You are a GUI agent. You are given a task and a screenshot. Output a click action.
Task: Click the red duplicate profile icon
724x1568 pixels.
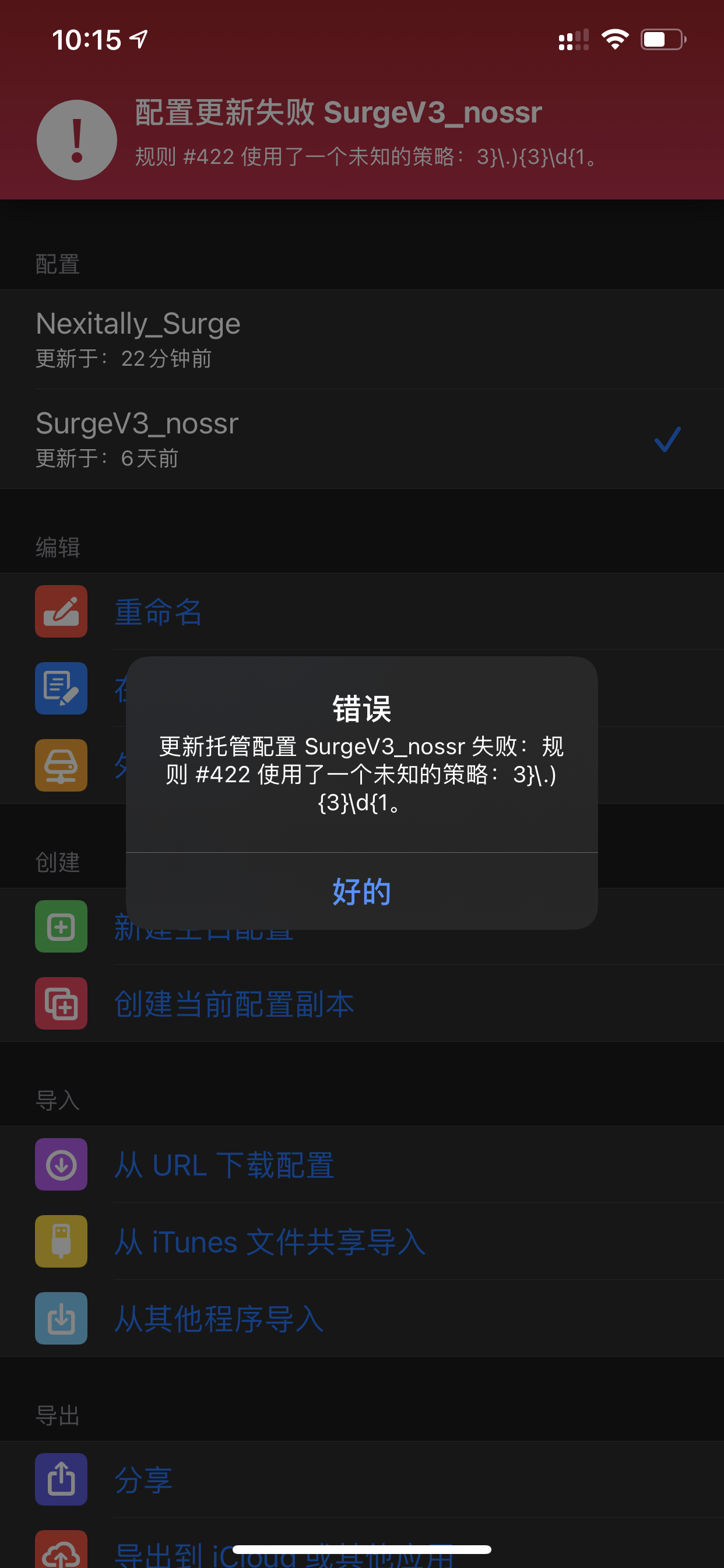click(61, 1004)
